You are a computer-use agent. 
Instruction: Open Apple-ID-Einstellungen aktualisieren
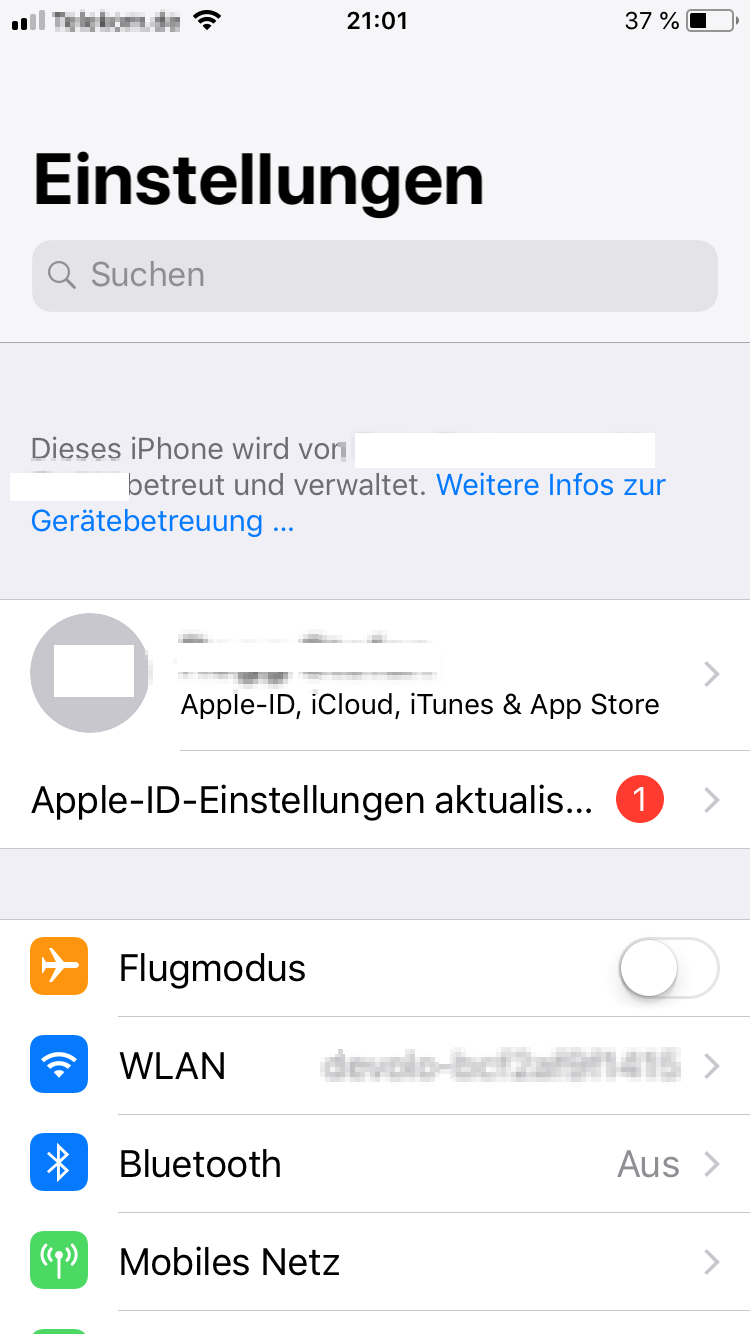click(375, 800)
